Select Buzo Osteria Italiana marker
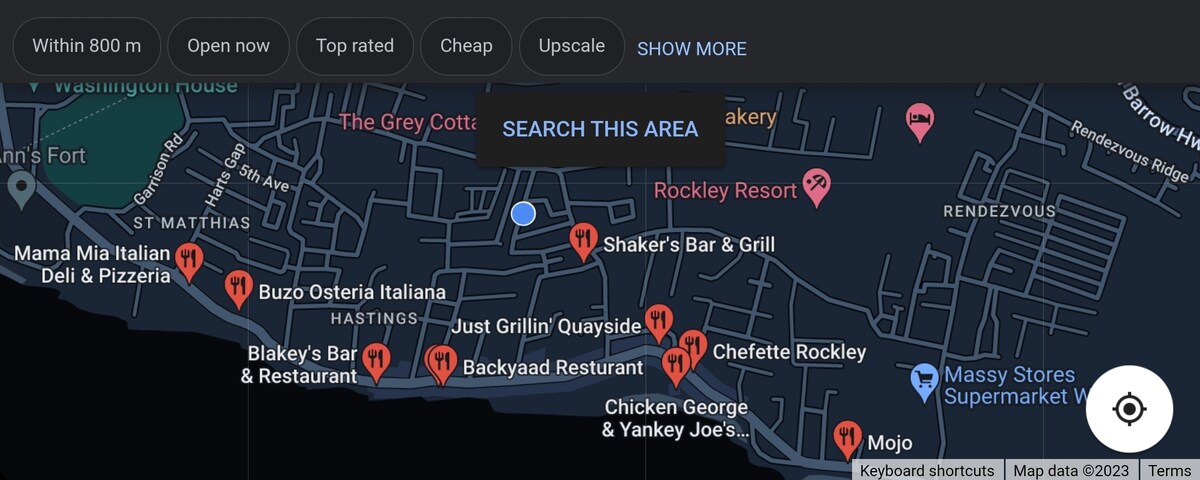This screenshot has width=1200, height=480. pyautogui.click(x=237, y=288)
